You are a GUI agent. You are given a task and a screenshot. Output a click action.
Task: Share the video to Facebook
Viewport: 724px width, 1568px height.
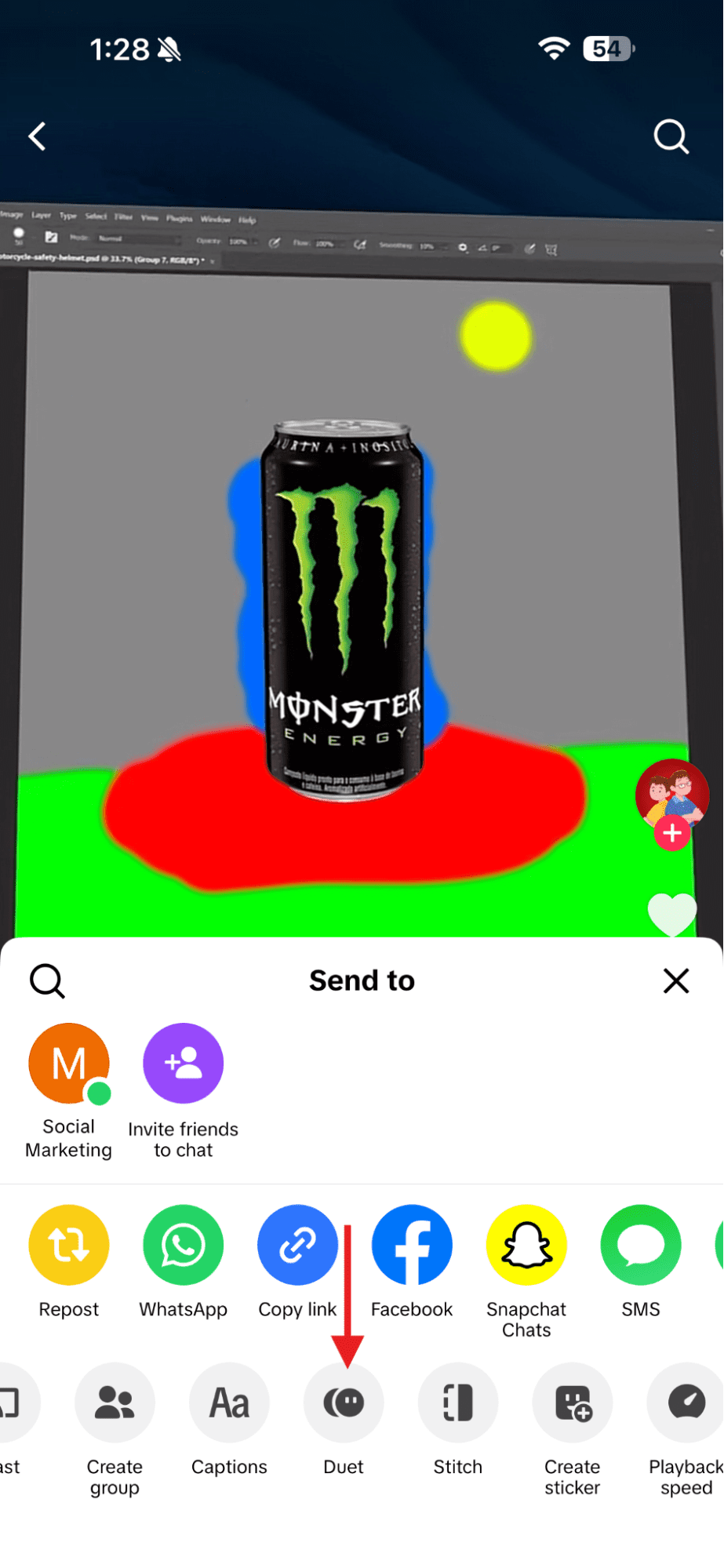(x=412, y=1245)
